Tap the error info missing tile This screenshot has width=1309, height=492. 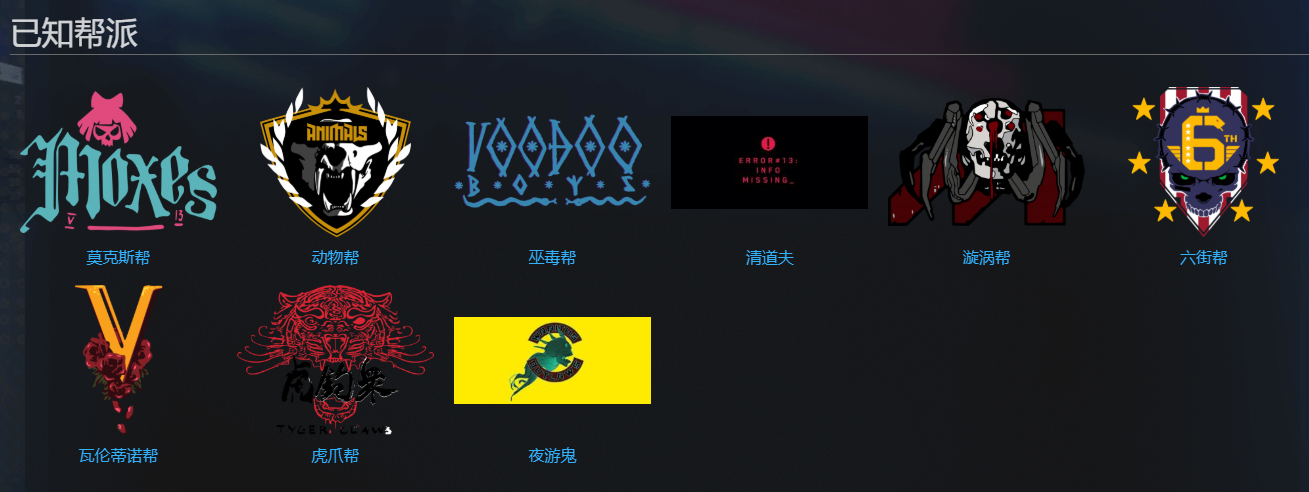(769, 162)
